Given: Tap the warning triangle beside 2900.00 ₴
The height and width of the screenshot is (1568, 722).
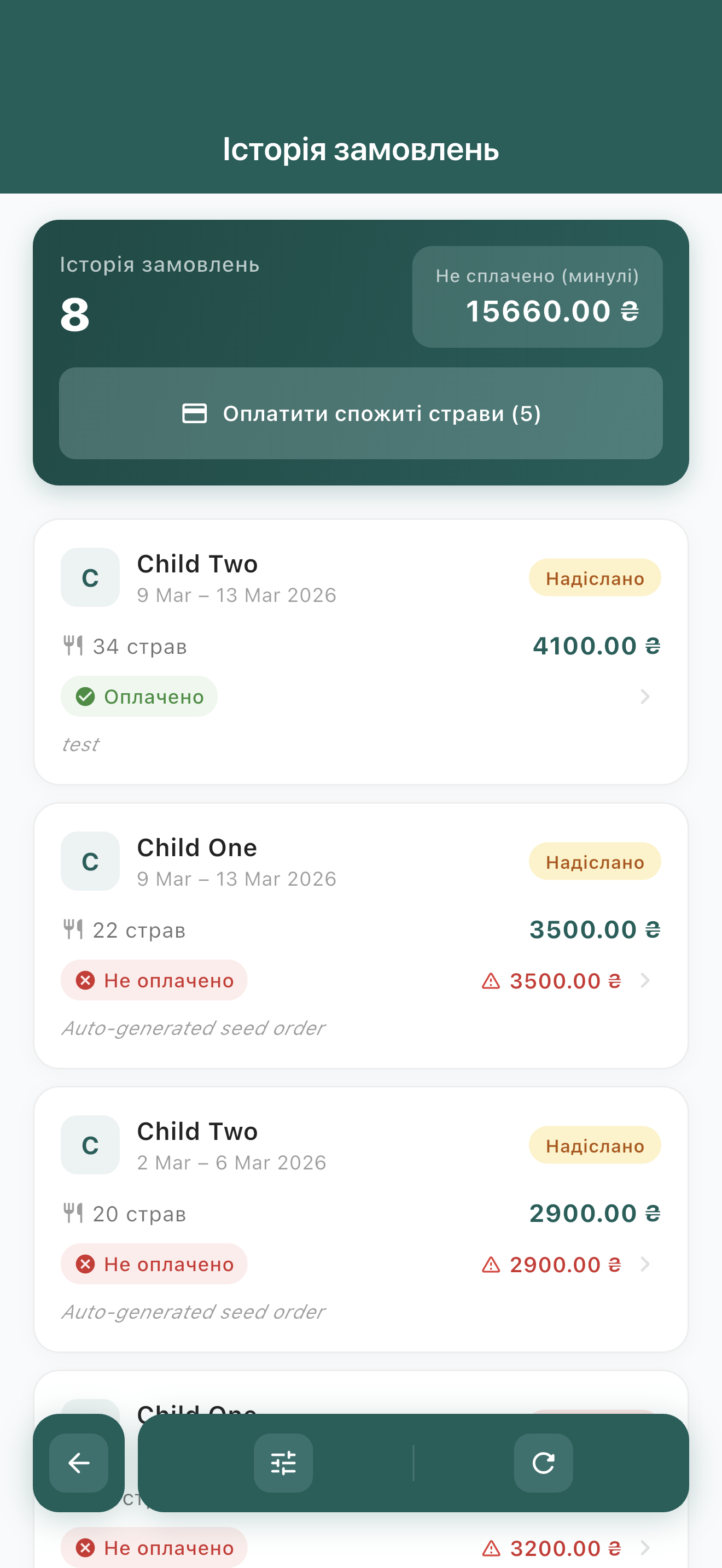Looking at the screenshot, I should click(x=491, y=1264).
